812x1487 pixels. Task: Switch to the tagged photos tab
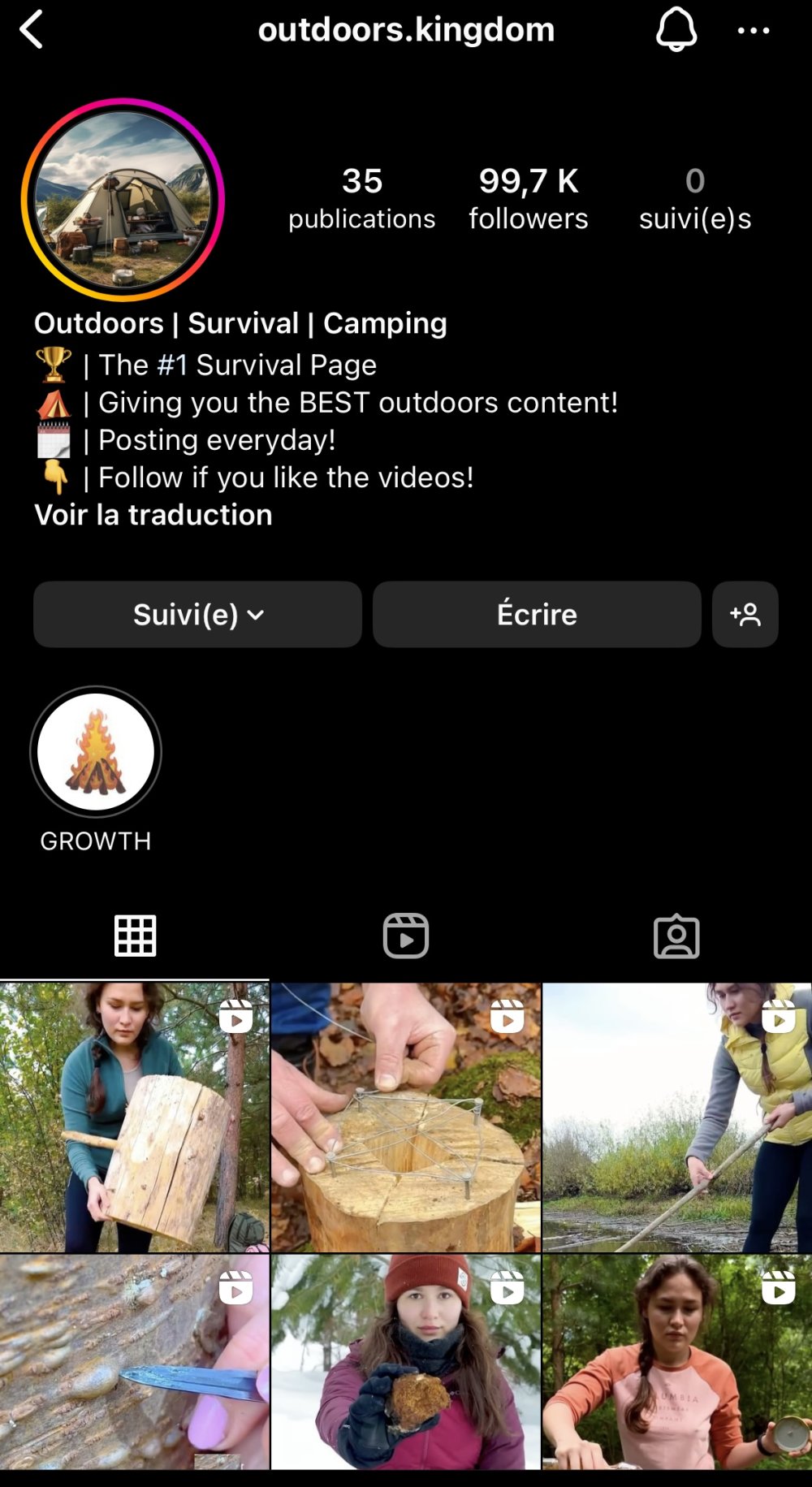[x=676, y=936]
